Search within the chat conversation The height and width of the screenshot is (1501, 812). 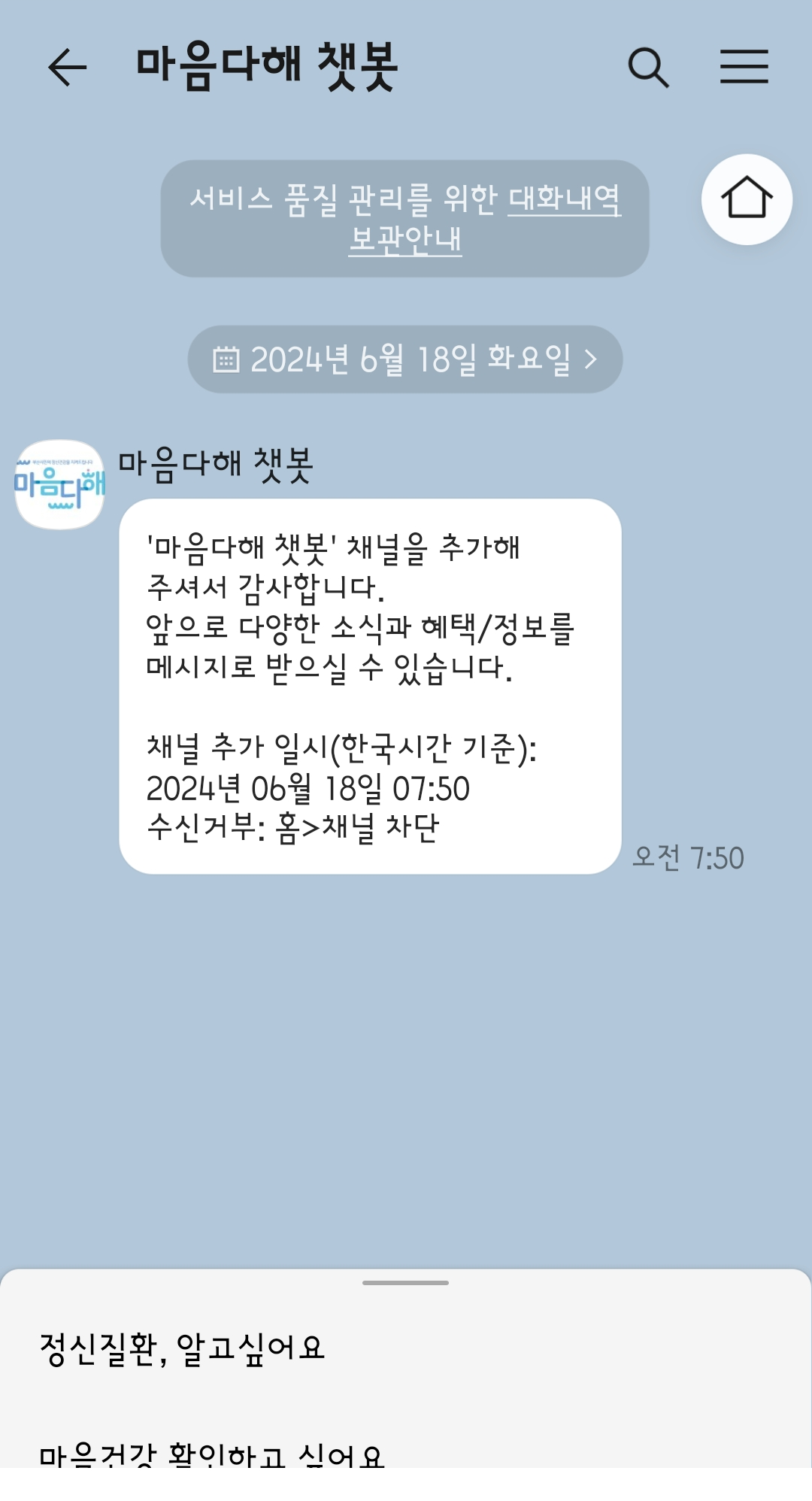[x=648, y=68]
